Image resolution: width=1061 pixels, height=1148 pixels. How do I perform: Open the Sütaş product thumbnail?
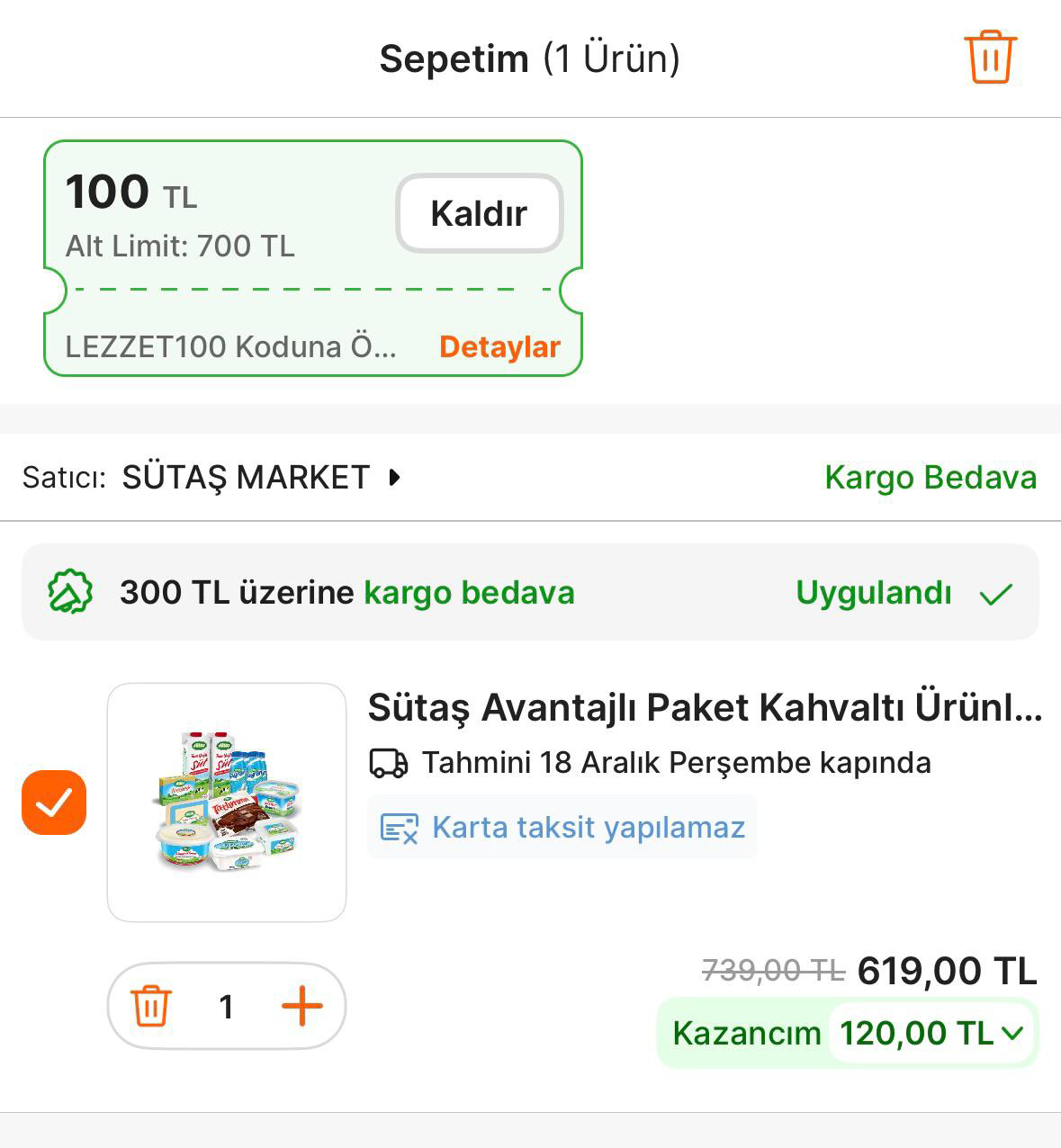[226, 802]
